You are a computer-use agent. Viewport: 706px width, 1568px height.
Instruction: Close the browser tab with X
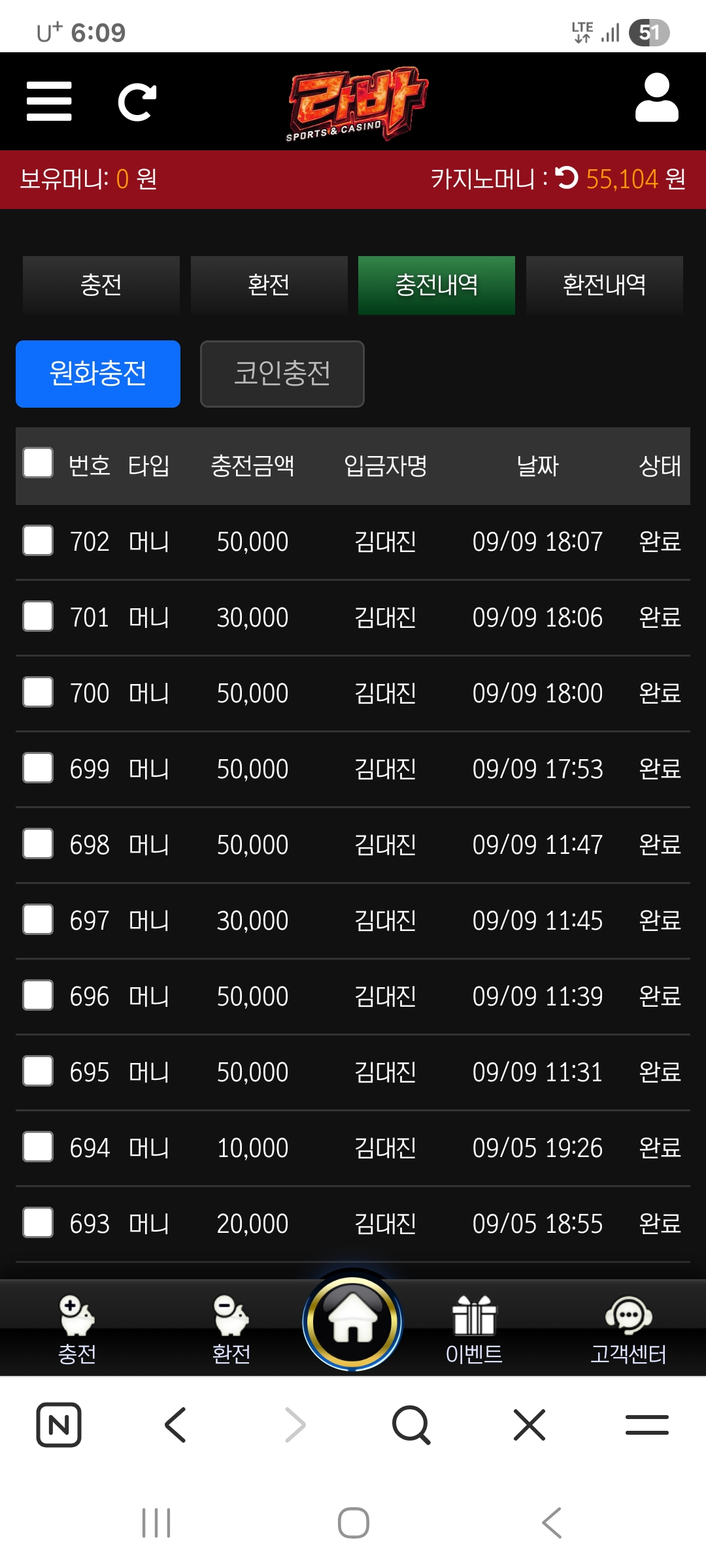(529, 1425)
